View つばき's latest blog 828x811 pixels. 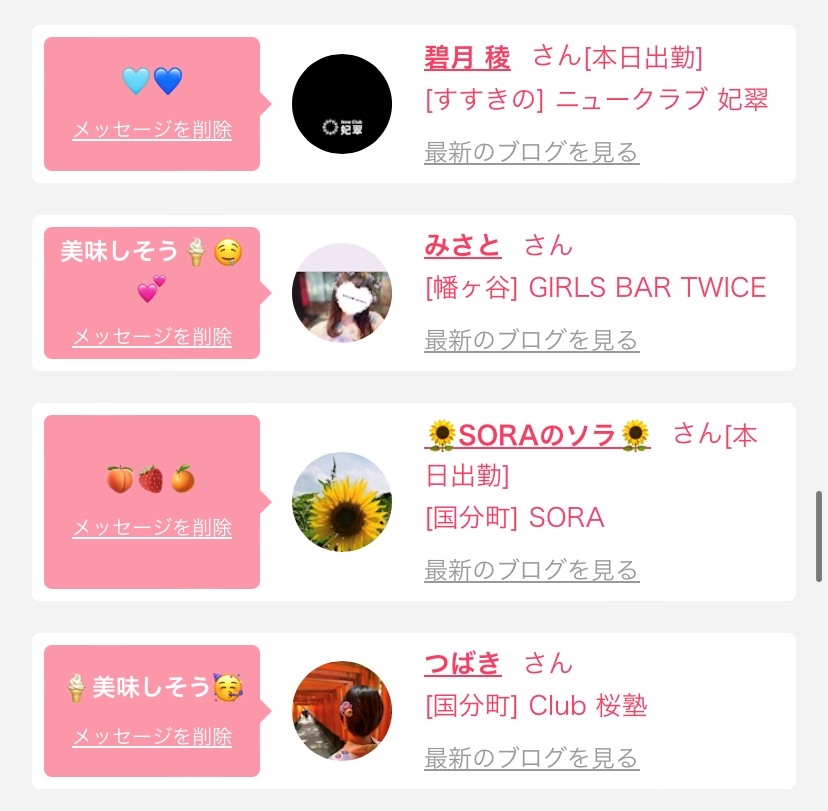click(532, 758)
